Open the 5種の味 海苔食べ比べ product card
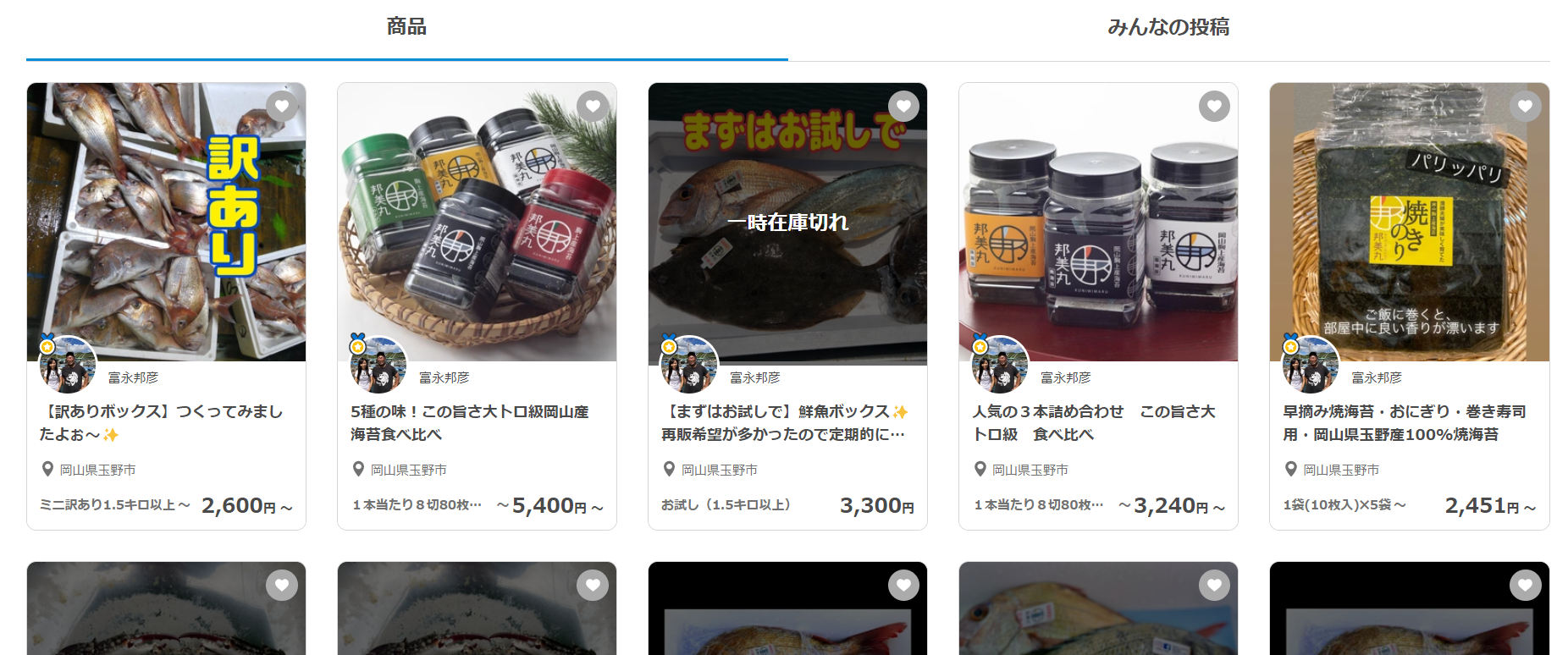The height and width of the screenshot is (655, 1568). pyautogui.click(x=477, y=422)
